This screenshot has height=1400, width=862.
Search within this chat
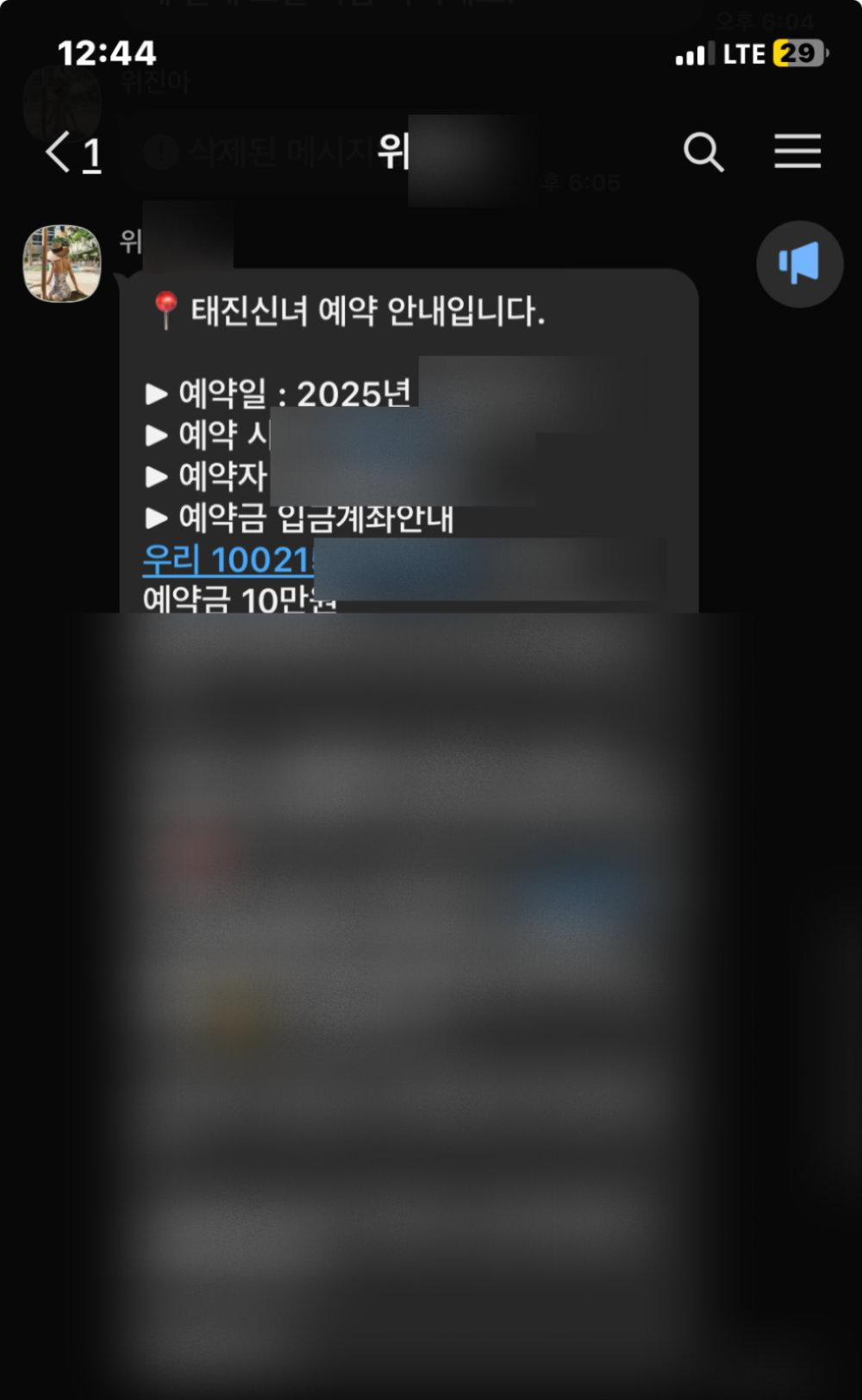coord(703,153)
